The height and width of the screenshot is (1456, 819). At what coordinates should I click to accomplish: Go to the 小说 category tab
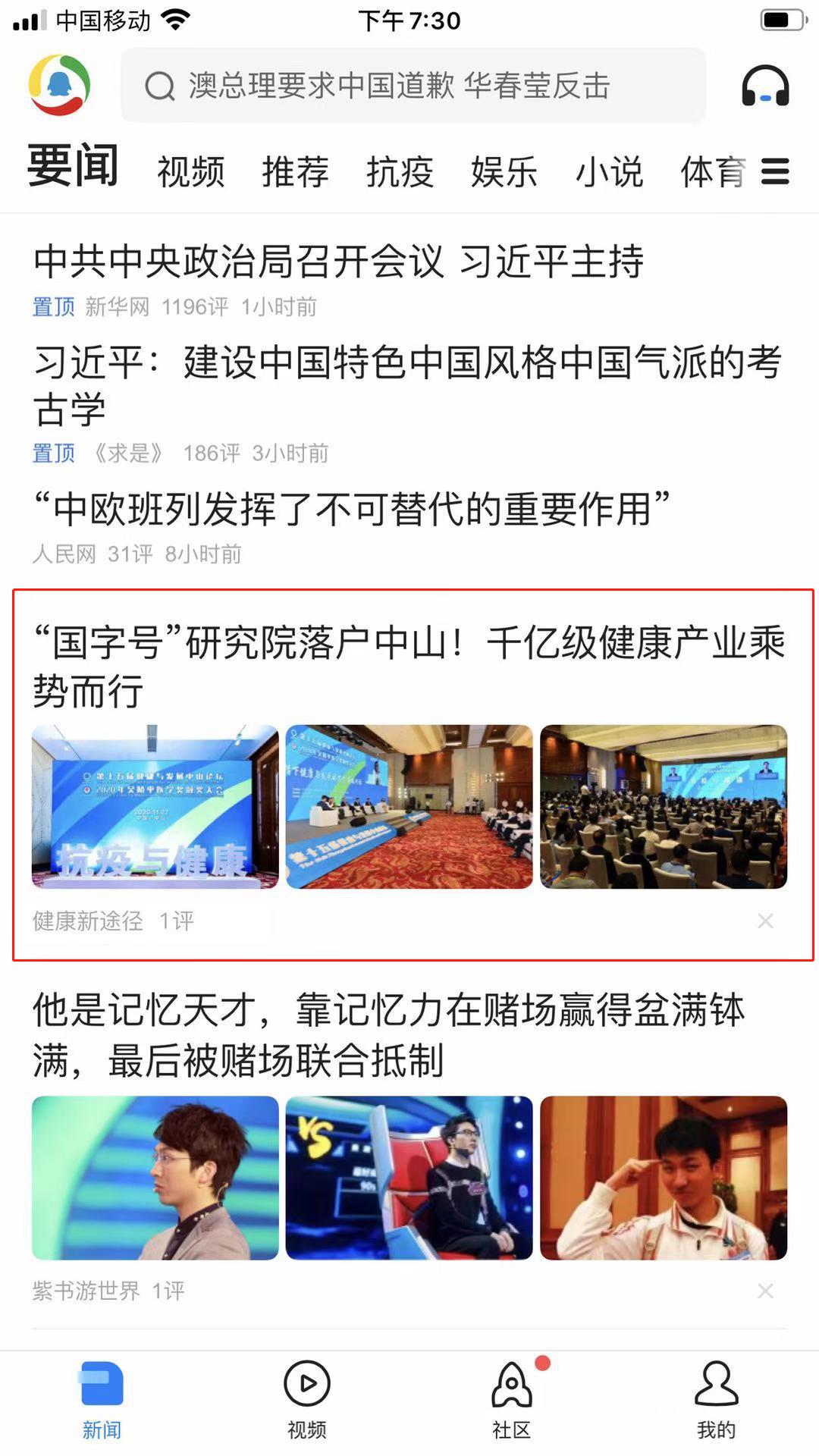click(x=609, y=171)
